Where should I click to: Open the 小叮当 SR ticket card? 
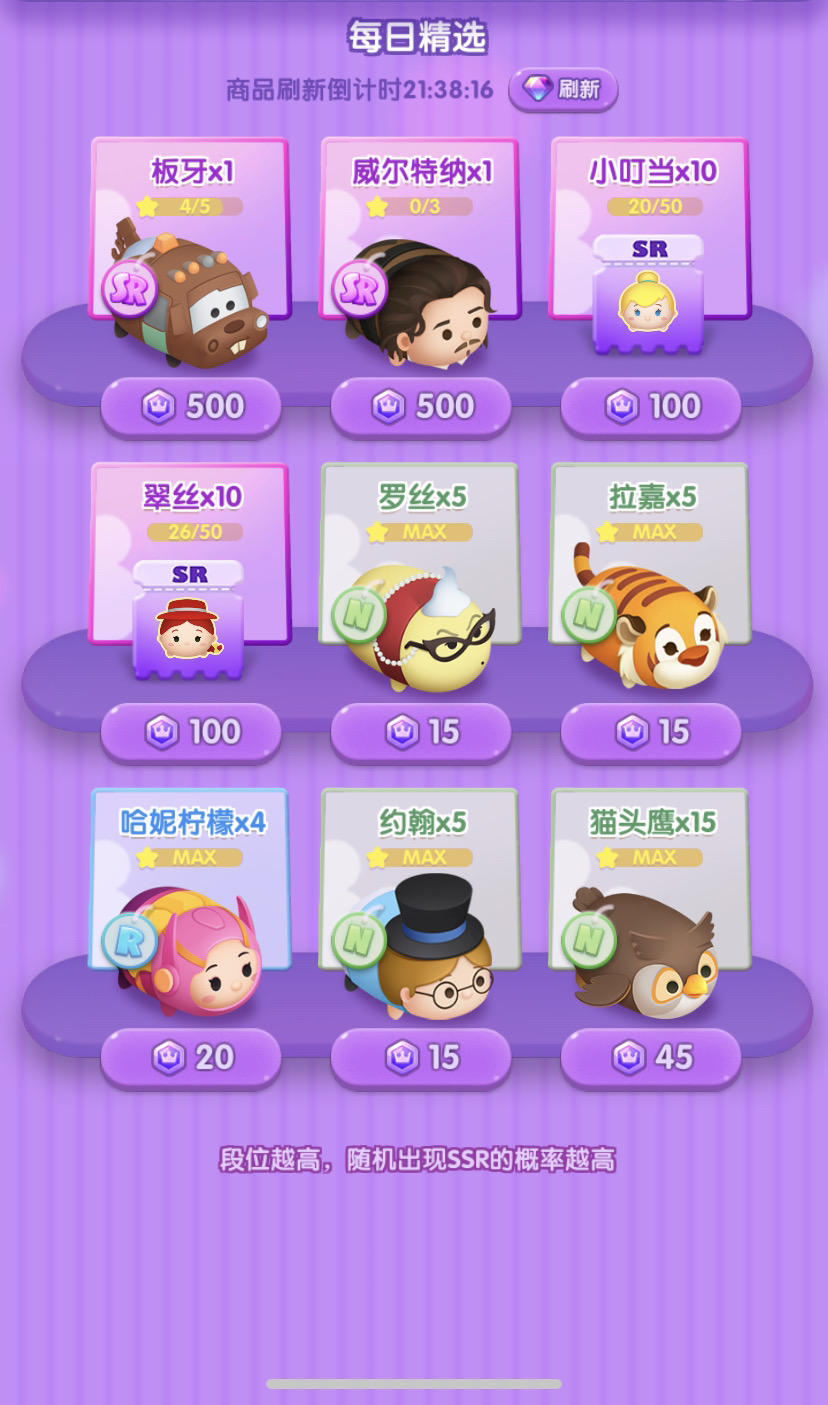(x=651, y=245)
